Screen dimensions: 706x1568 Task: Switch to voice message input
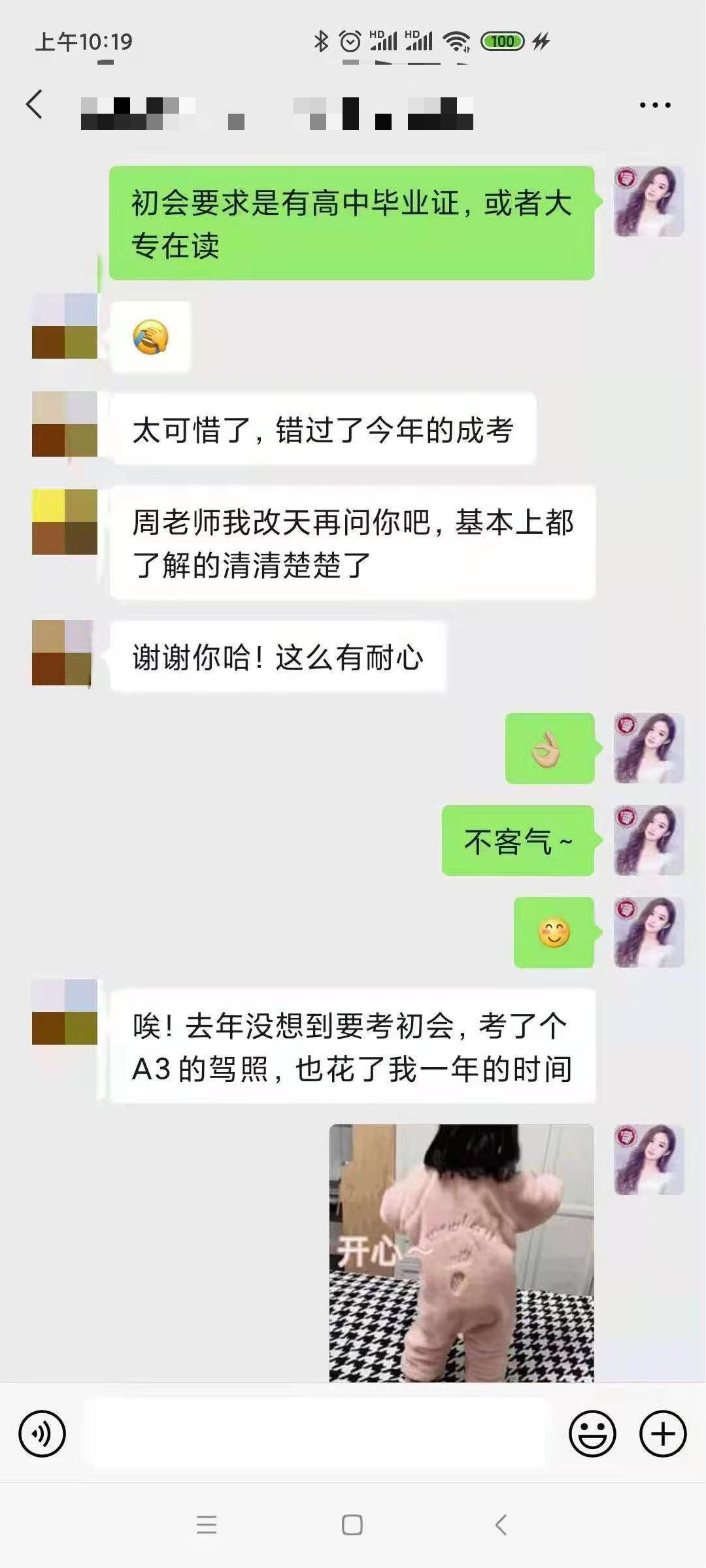[x=42, y=1434]
